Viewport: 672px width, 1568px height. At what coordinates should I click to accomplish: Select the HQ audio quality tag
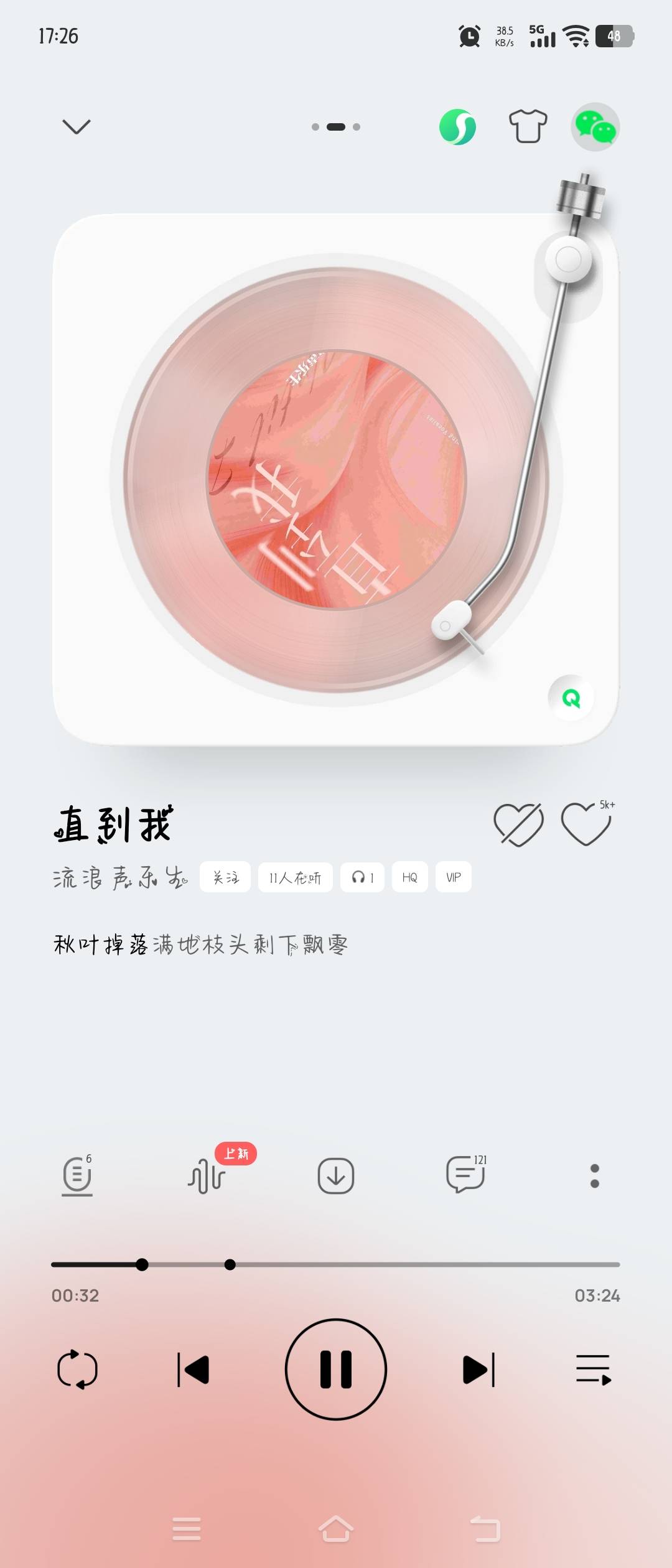coord(409,877)
